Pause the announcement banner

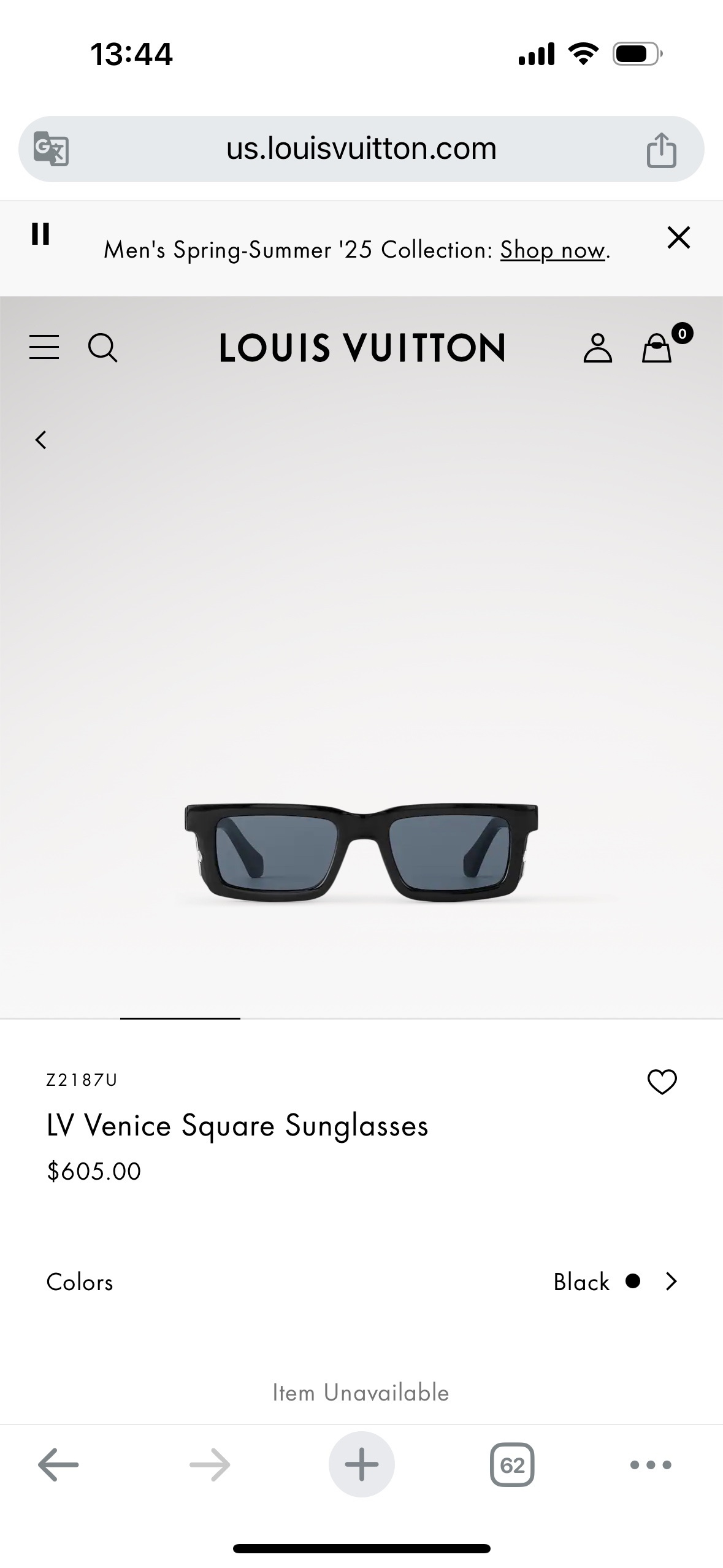[40, 234]
